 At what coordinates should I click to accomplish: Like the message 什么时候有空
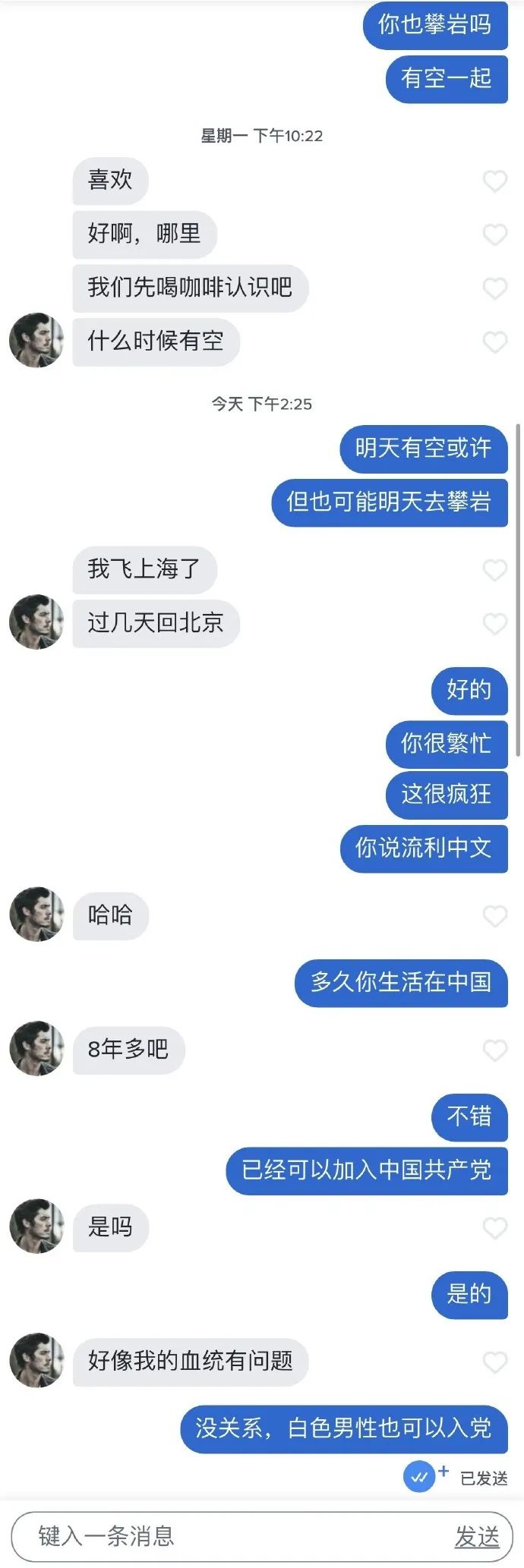tap(494, 342)
